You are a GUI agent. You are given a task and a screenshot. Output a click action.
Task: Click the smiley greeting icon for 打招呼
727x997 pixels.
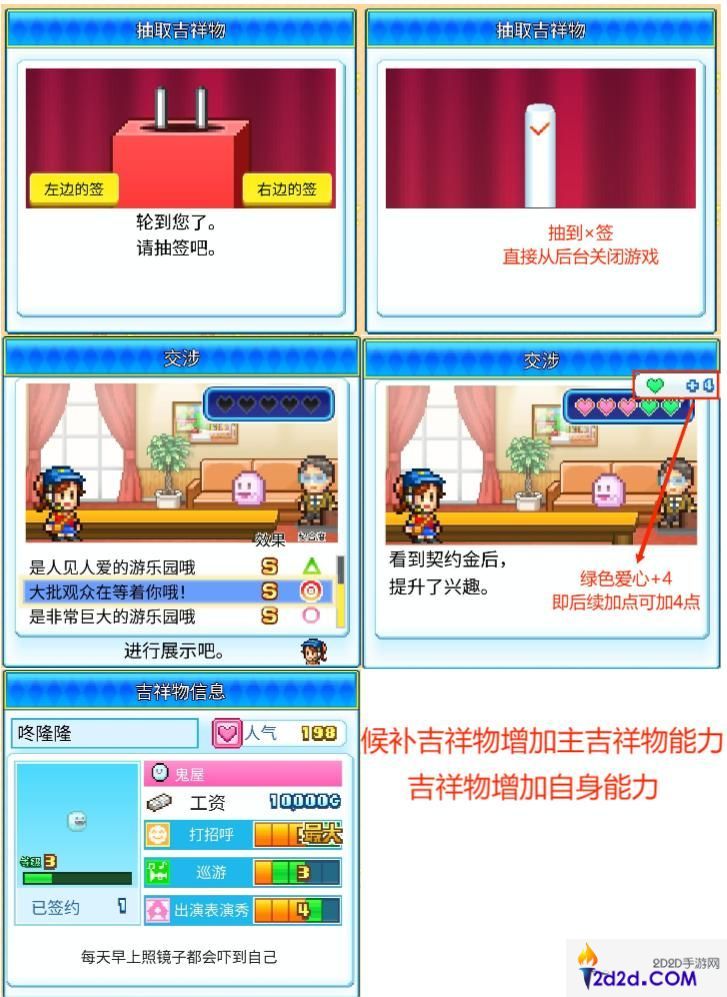(x=156, y=834)
